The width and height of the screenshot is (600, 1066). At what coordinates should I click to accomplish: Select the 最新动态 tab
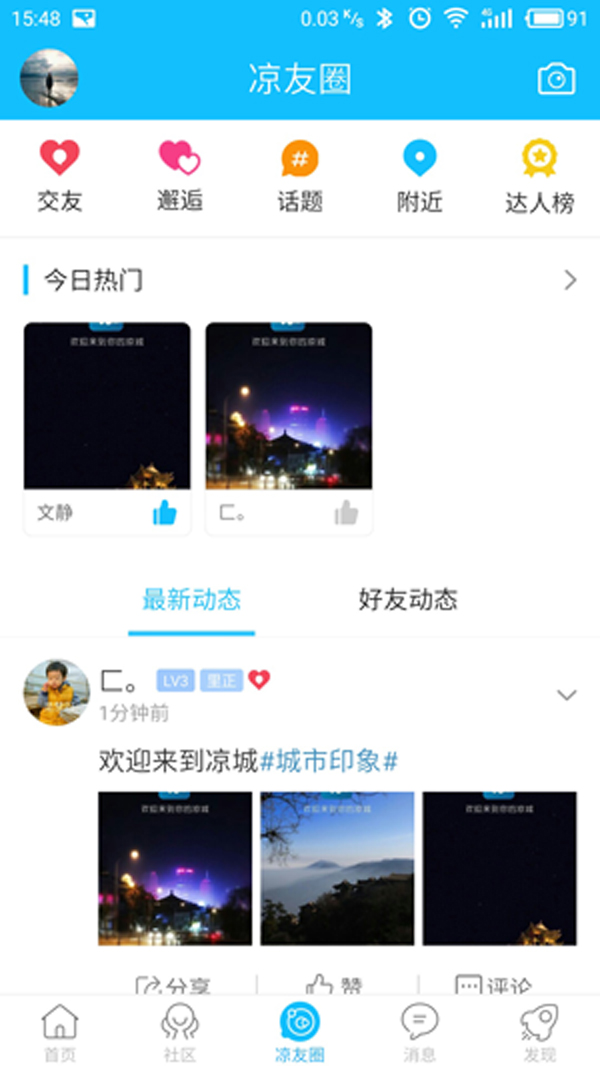click(x=191, y=600)
